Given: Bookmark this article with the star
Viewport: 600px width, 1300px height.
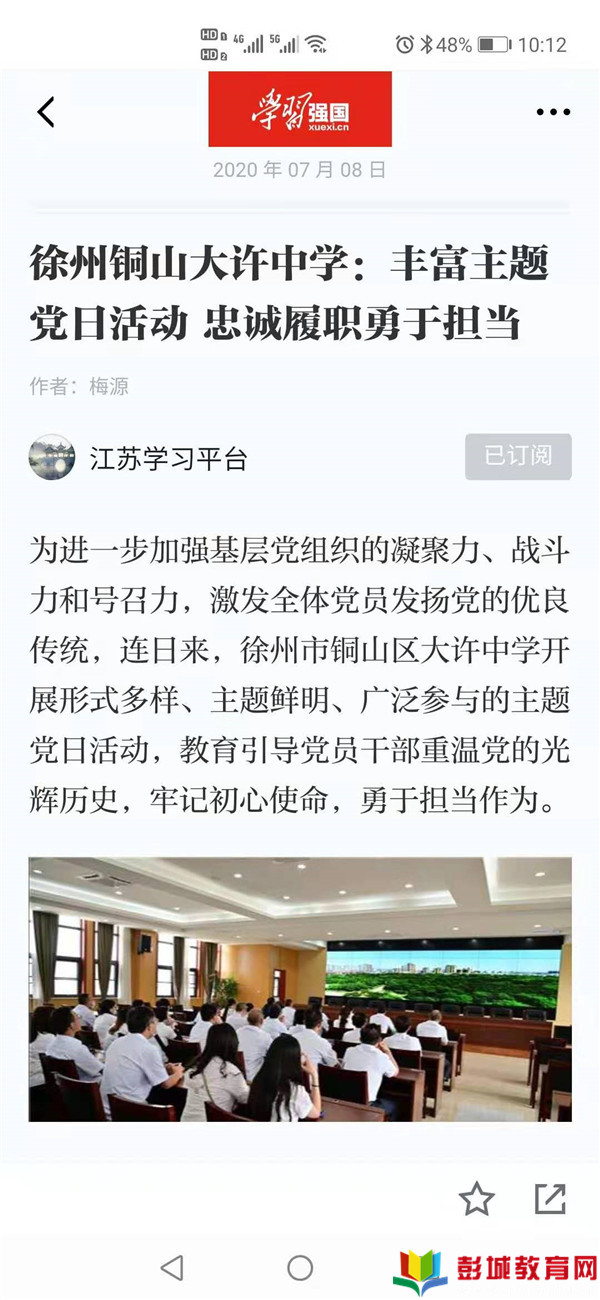Looking at the screenshot, I should (x=476, y=1198).
